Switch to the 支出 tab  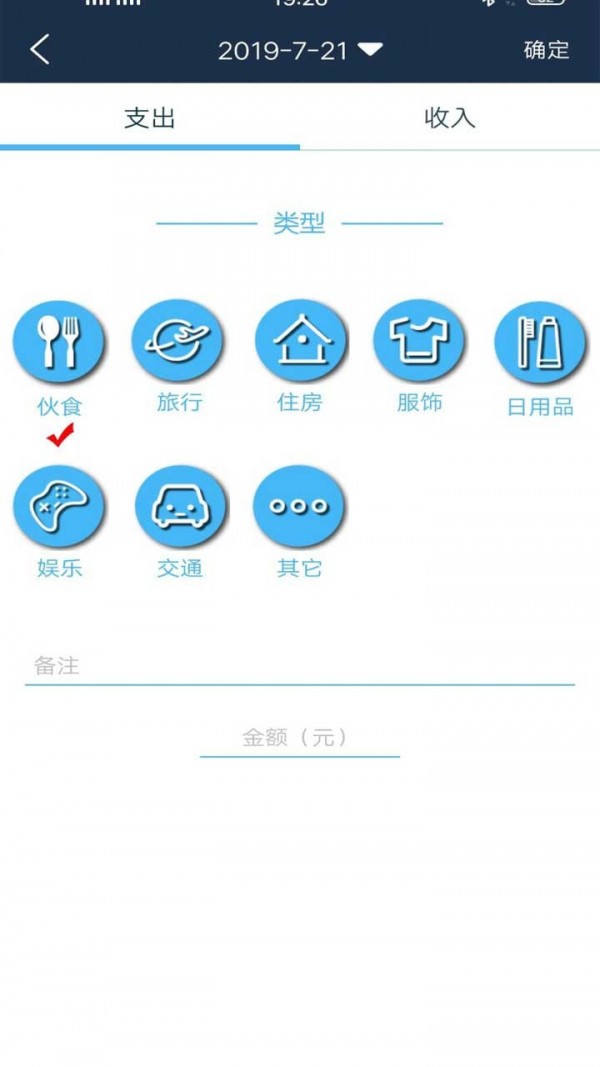click(x=150, y=118)
